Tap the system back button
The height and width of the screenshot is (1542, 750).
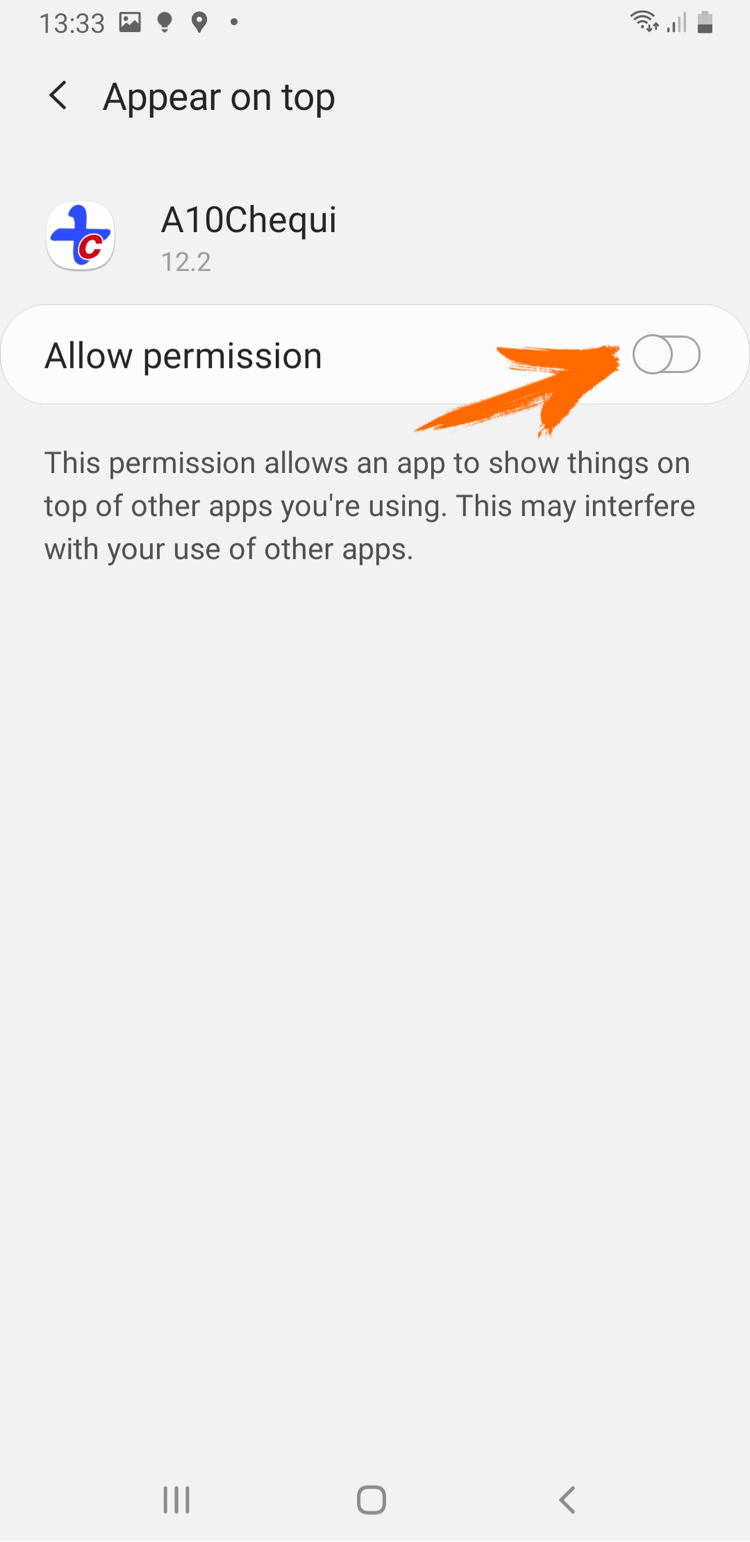(566, 1499)
